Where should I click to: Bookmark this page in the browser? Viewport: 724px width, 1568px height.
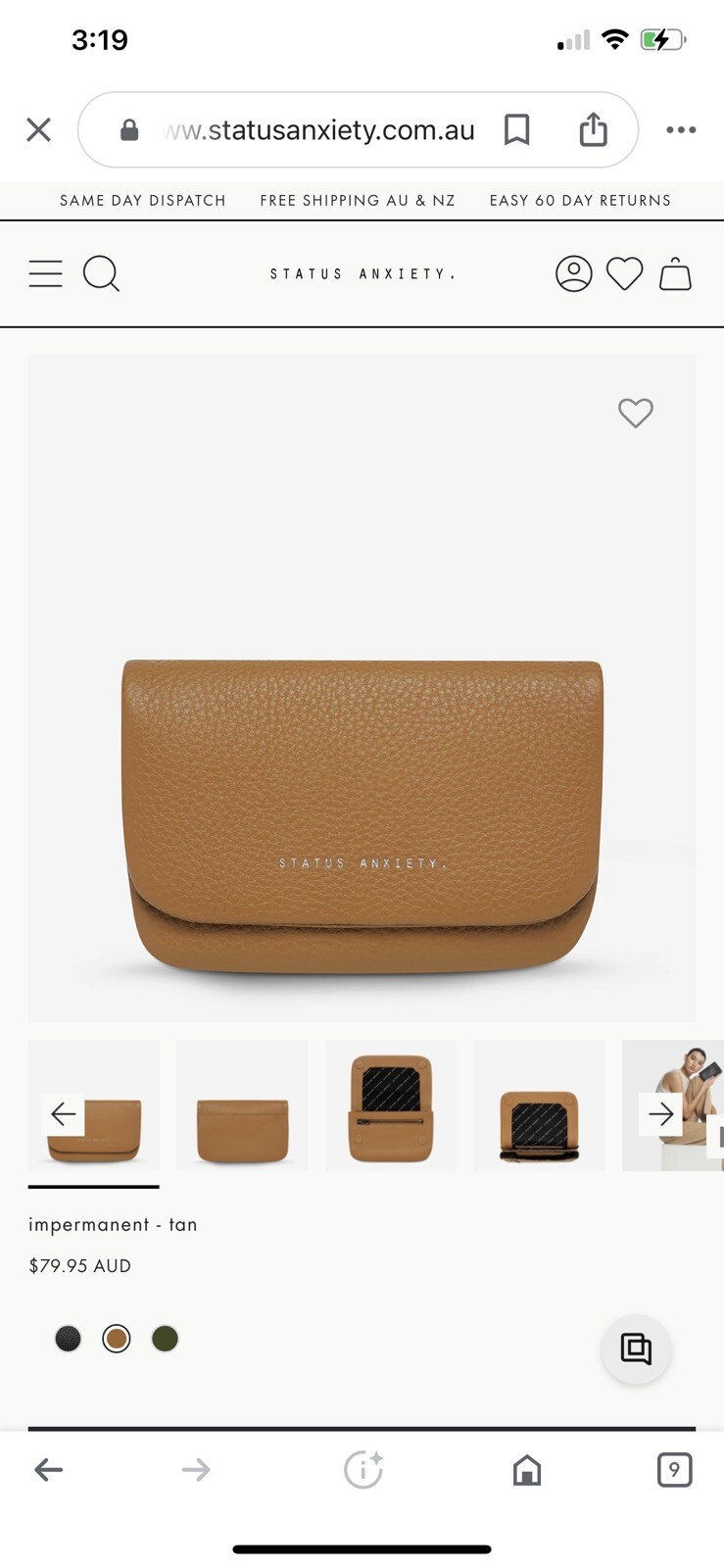[516, 129]
